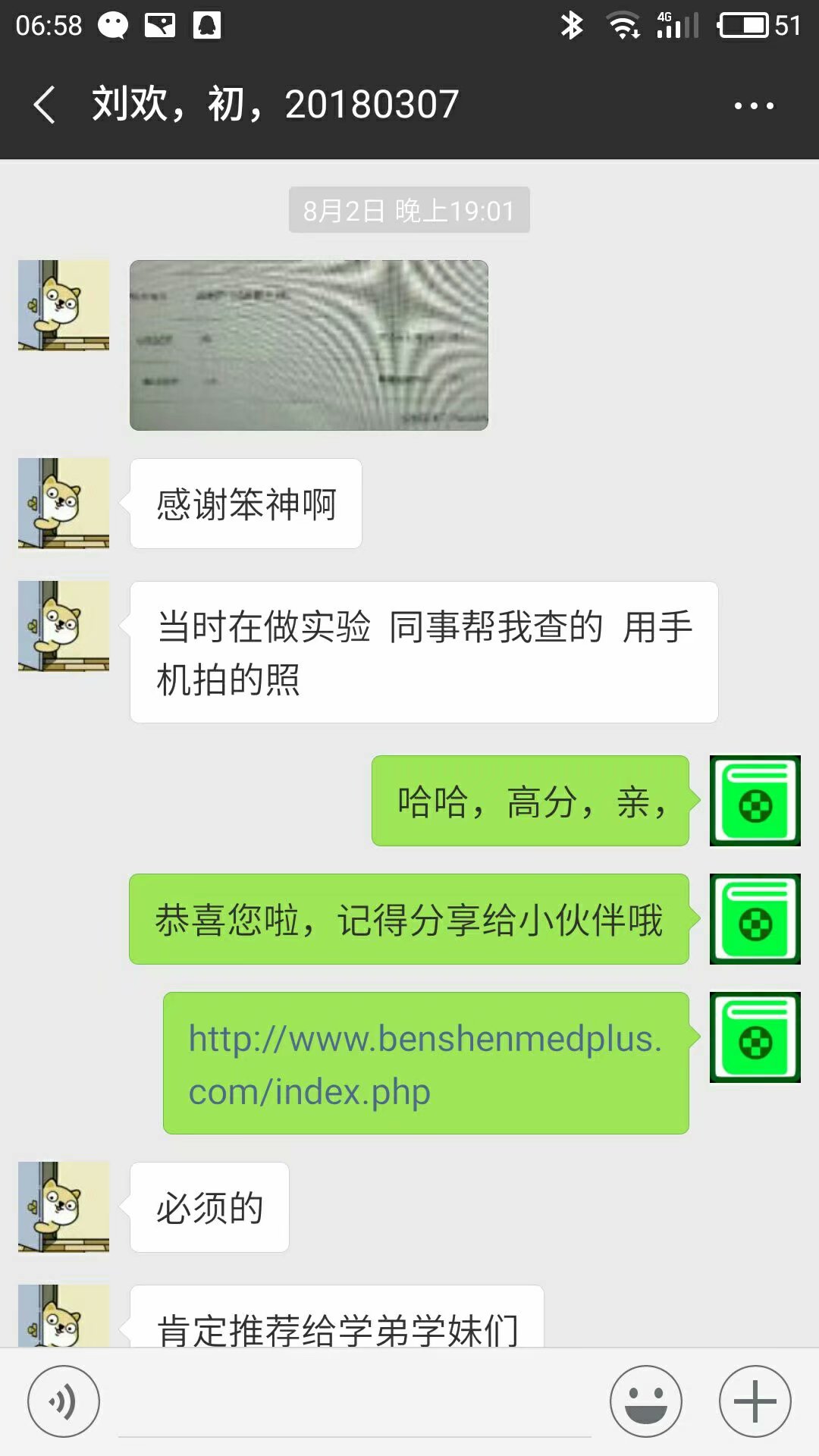Open the chat overflow menu
The height and width of the screenshot is (1456, 819).
coord(754,105)
